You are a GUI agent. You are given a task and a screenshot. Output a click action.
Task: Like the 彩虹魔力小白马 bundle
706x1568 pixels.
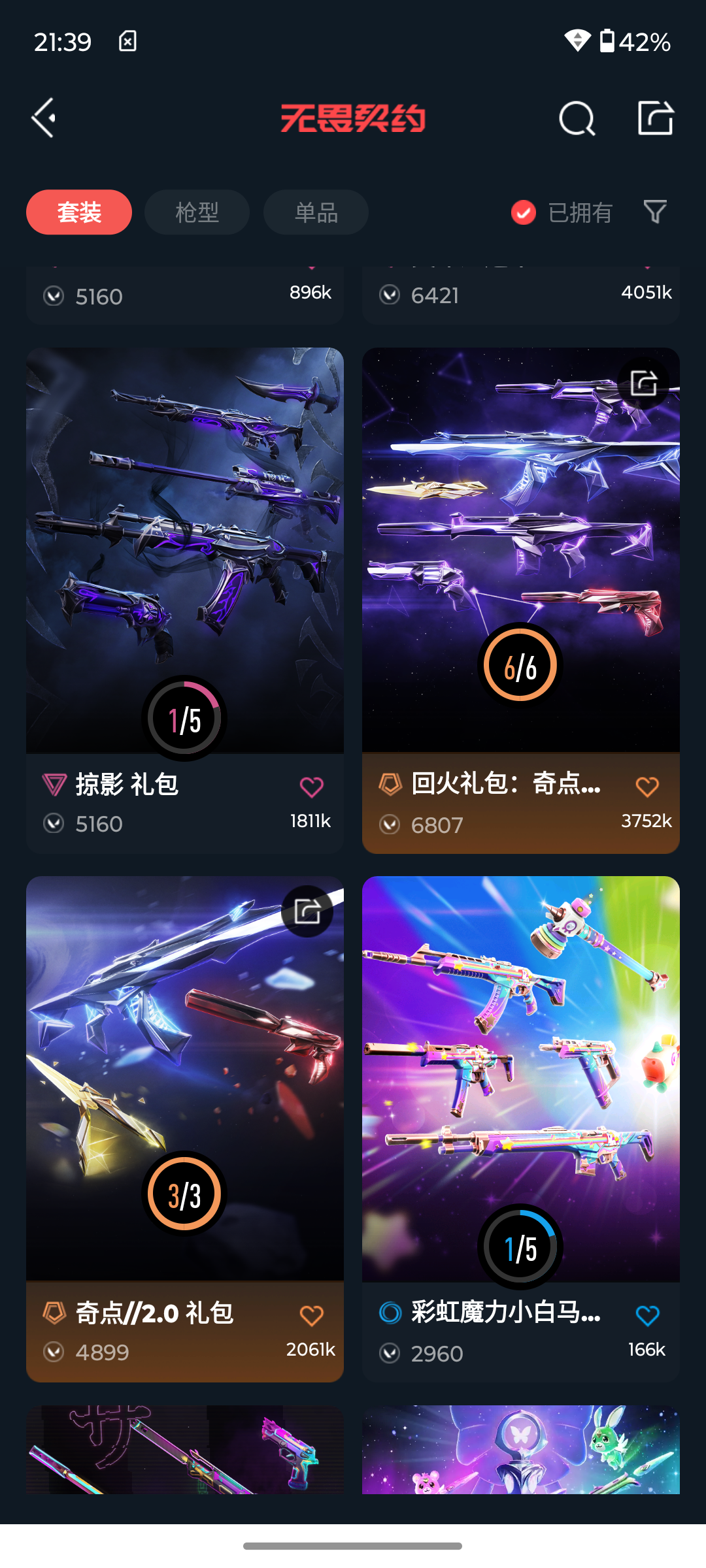tap(648, 1316)
